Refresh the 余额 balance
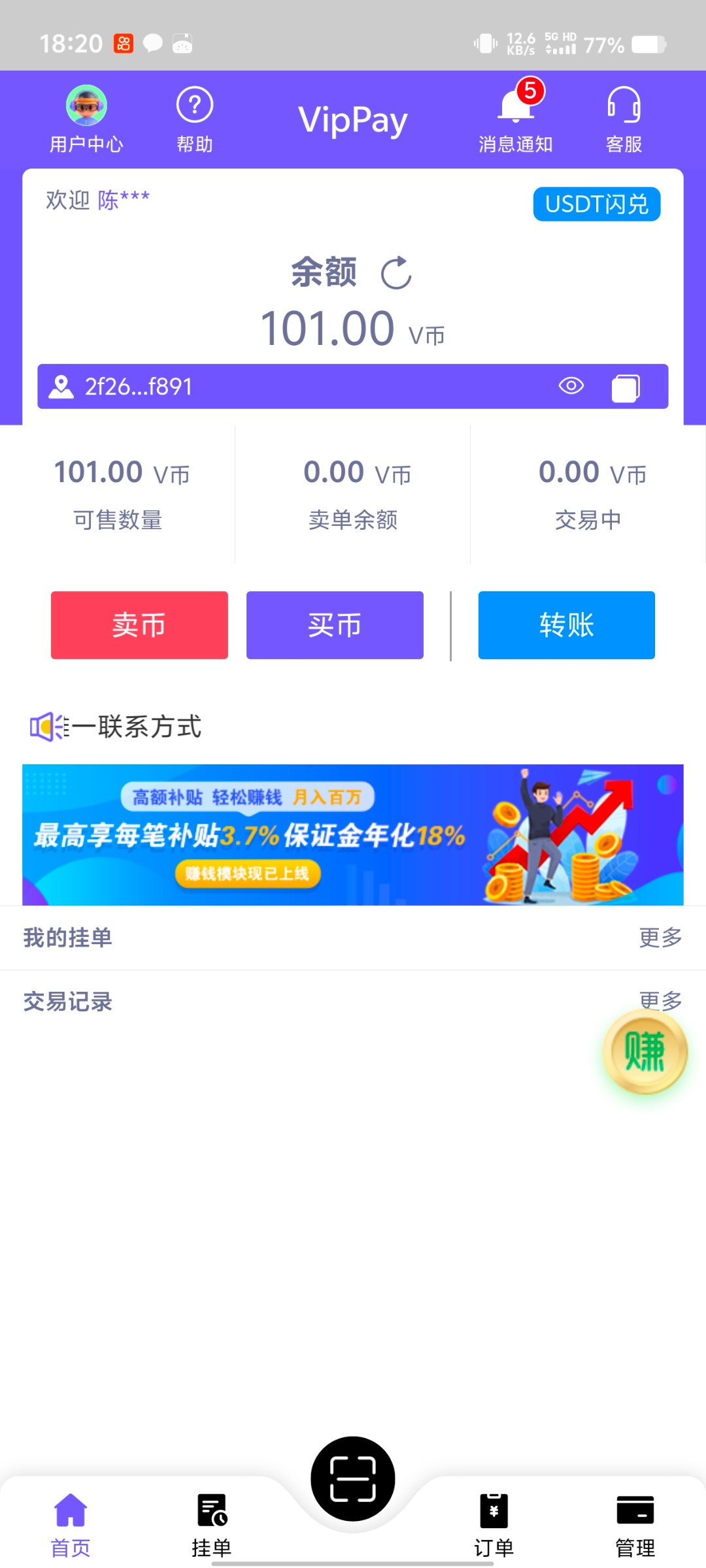The height and width of the screenshot is (1568, 706). pos(396,273)
